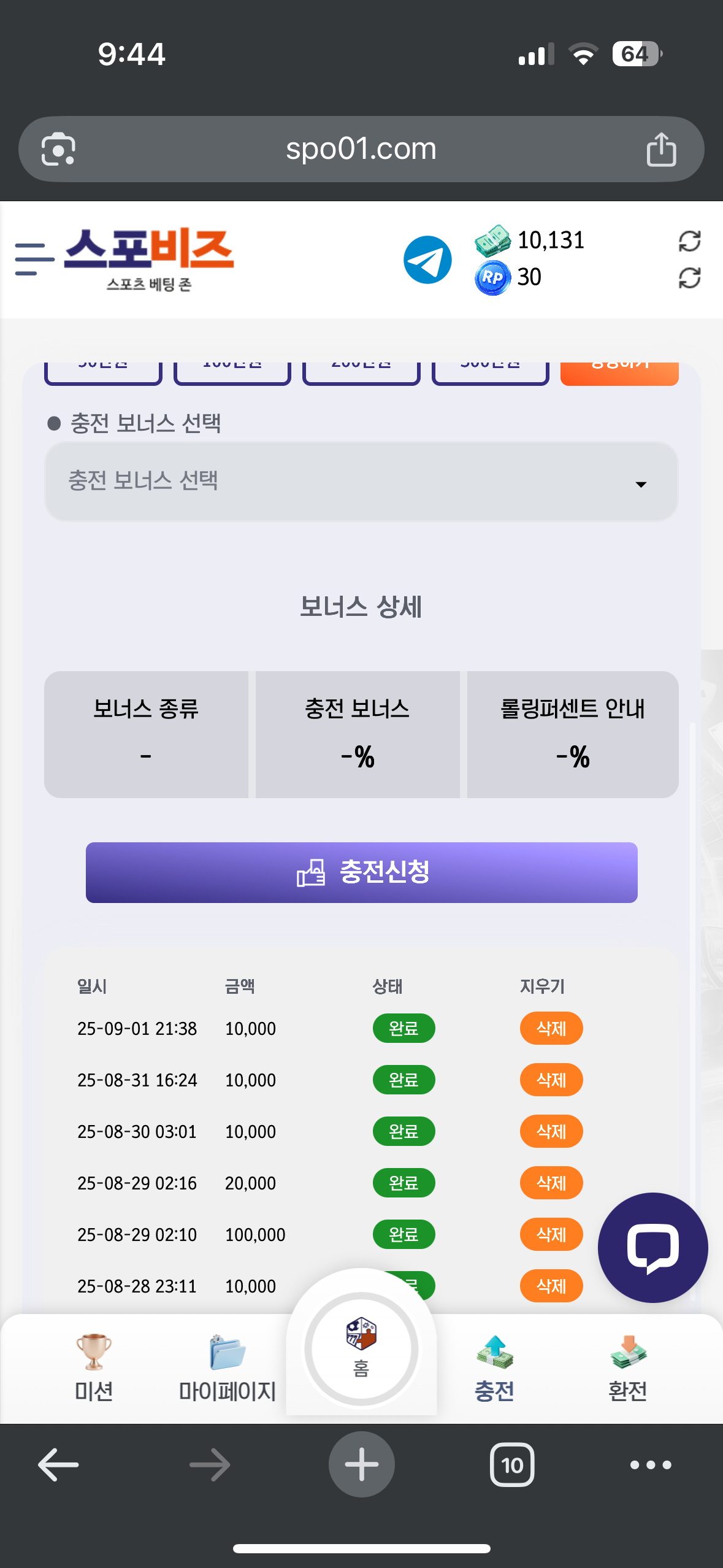
Task: Submit the 충전신청 button
Action: 361,872
